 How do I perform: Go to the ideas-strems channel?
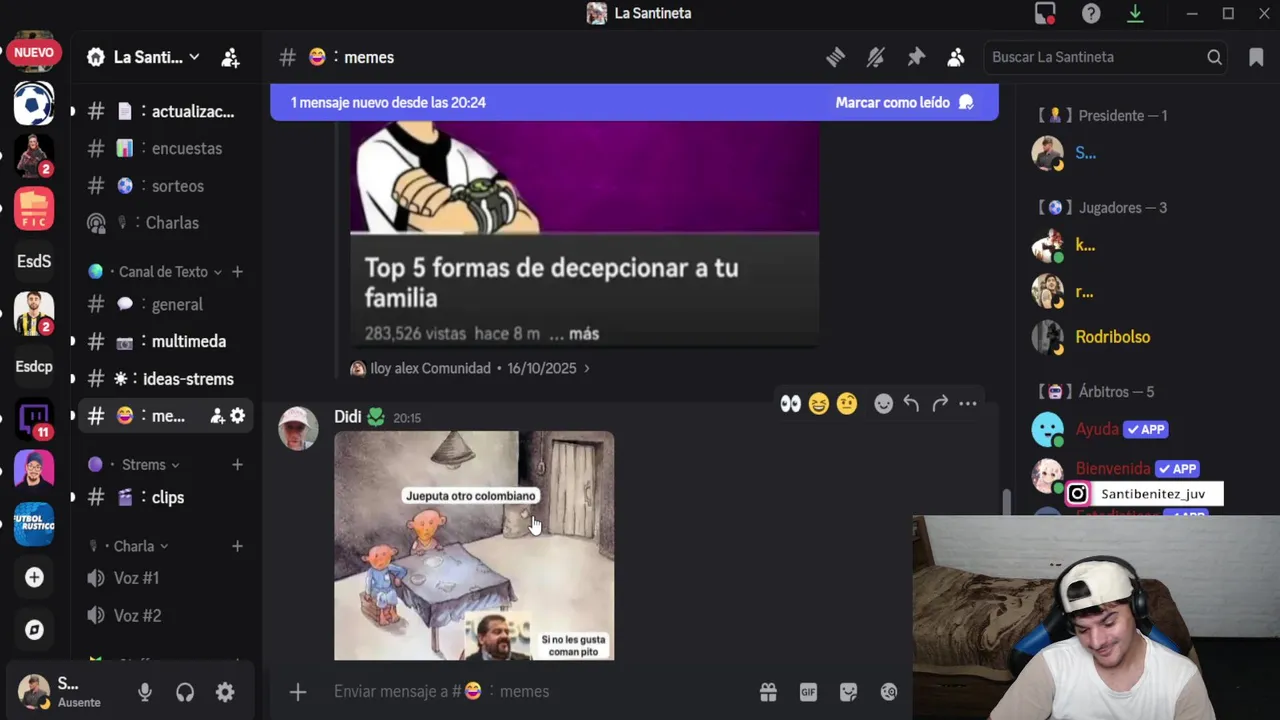[x=188, y=379]
